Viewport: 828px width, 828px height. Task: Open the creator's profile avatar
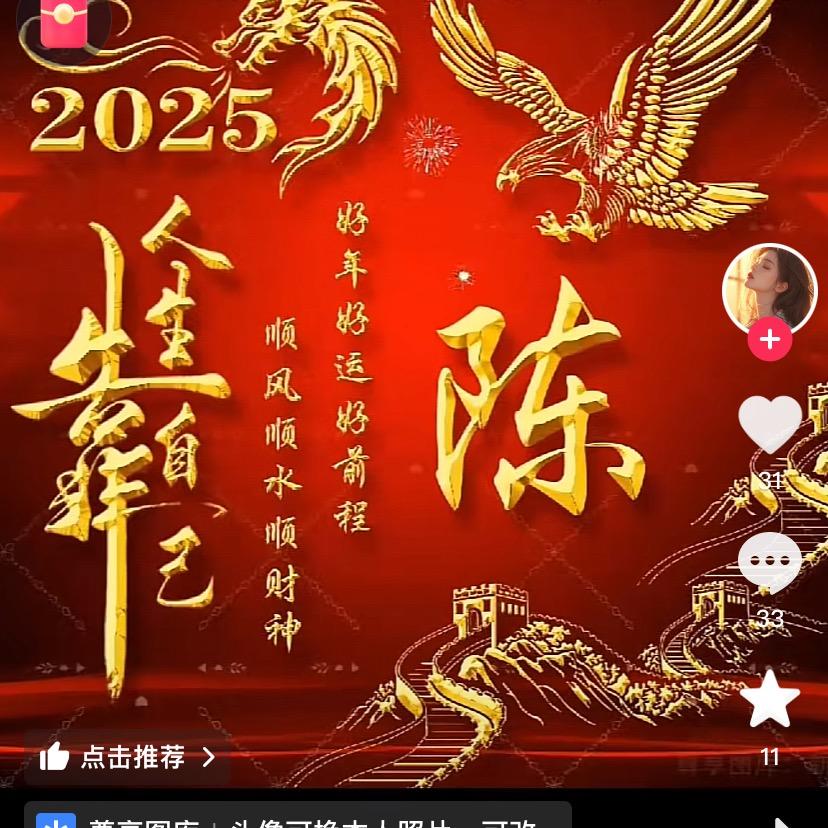[x=769, y=289]
